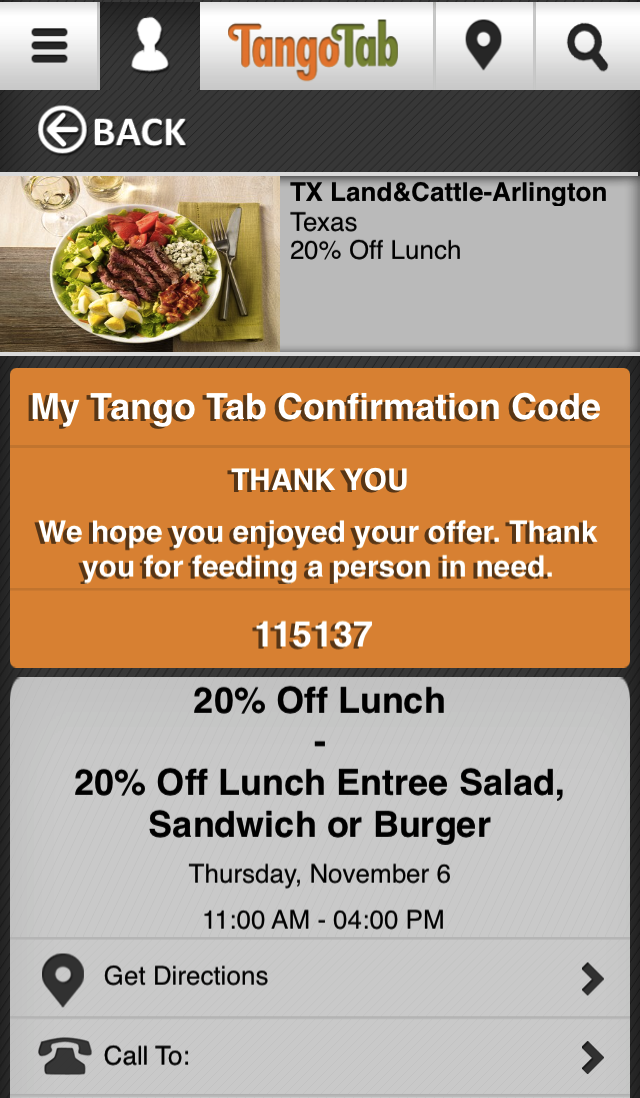Open the user profile icon
Image resolution: width=640 pixels, height=1098 pixels.
pyautogui.click(x=149, y=46)
